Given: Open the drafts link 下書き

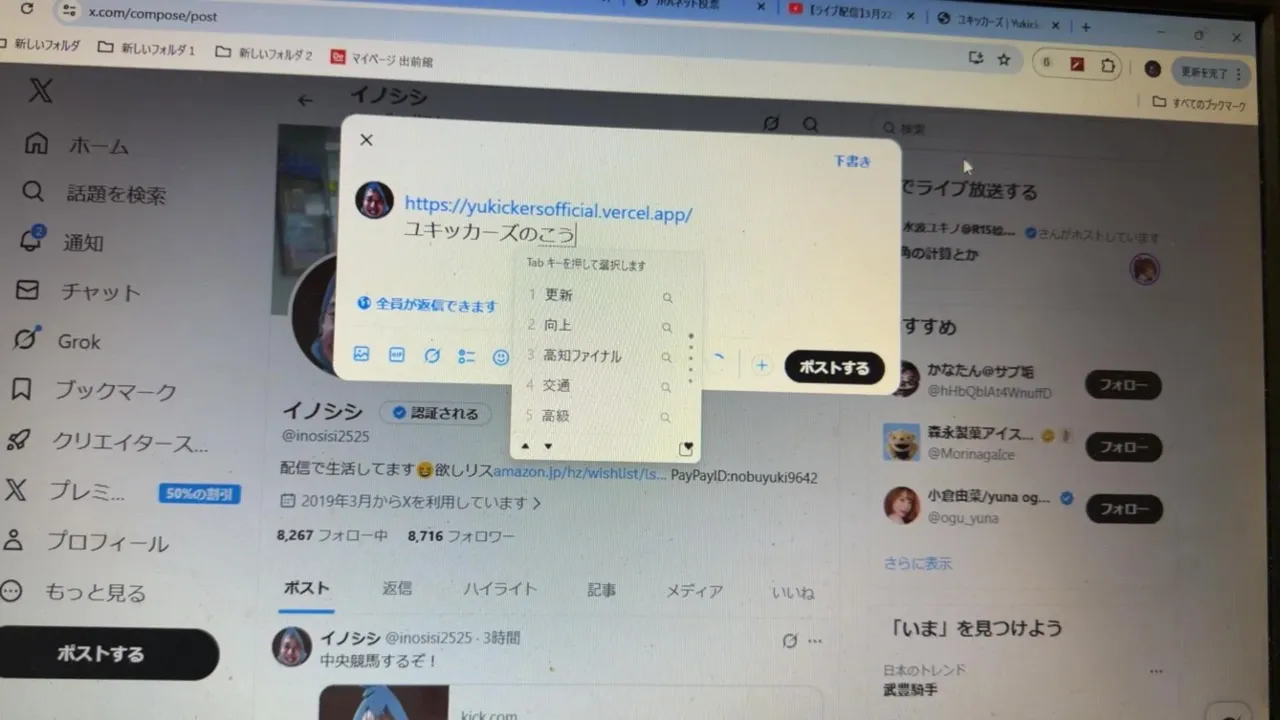Looking at the screenshot, I should 852,161.
